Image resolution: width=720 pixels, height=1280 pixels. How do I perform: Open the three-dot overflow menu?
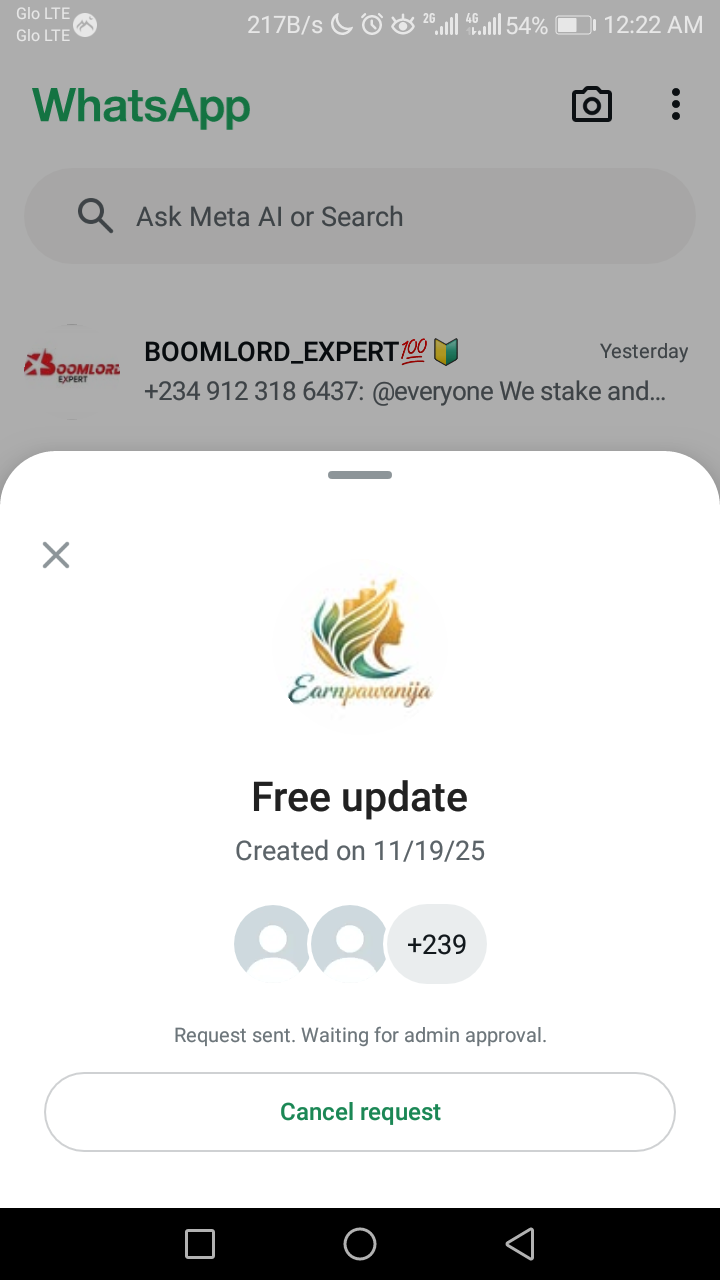pyautogui.click(x=676, y=104)
